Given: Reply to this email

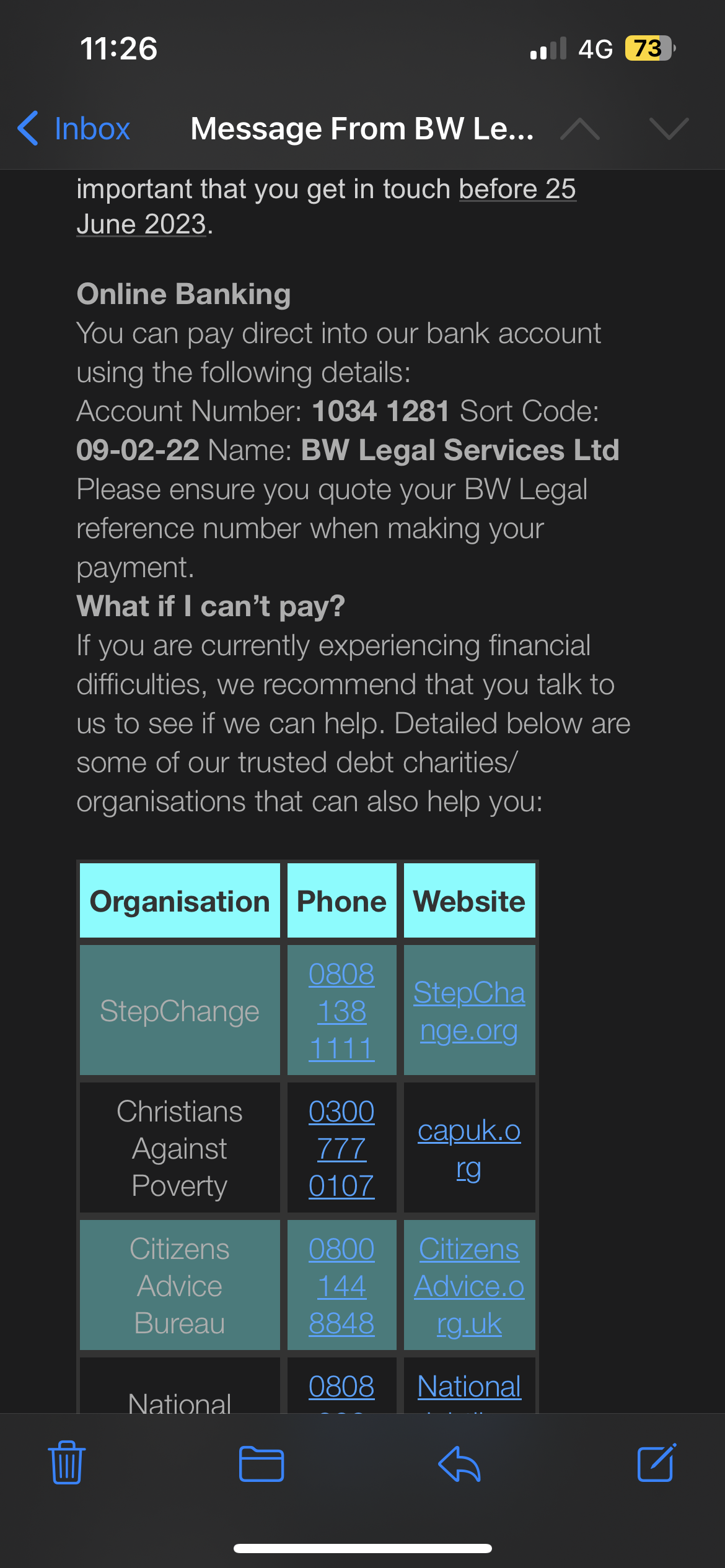Looking at the screenshot, I should 459,1464.
